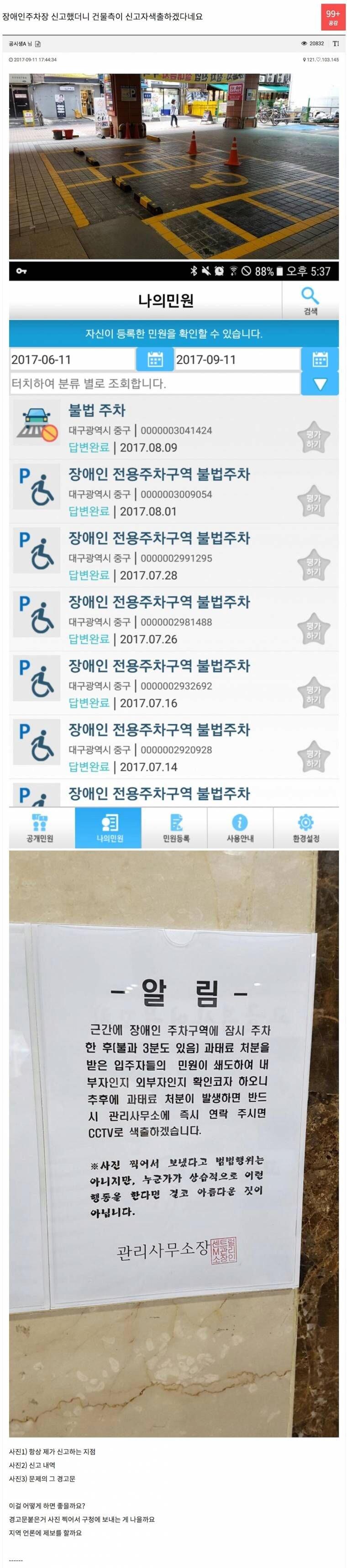
Task: Change text size with the T icon
Action: [x=336, y=44]
